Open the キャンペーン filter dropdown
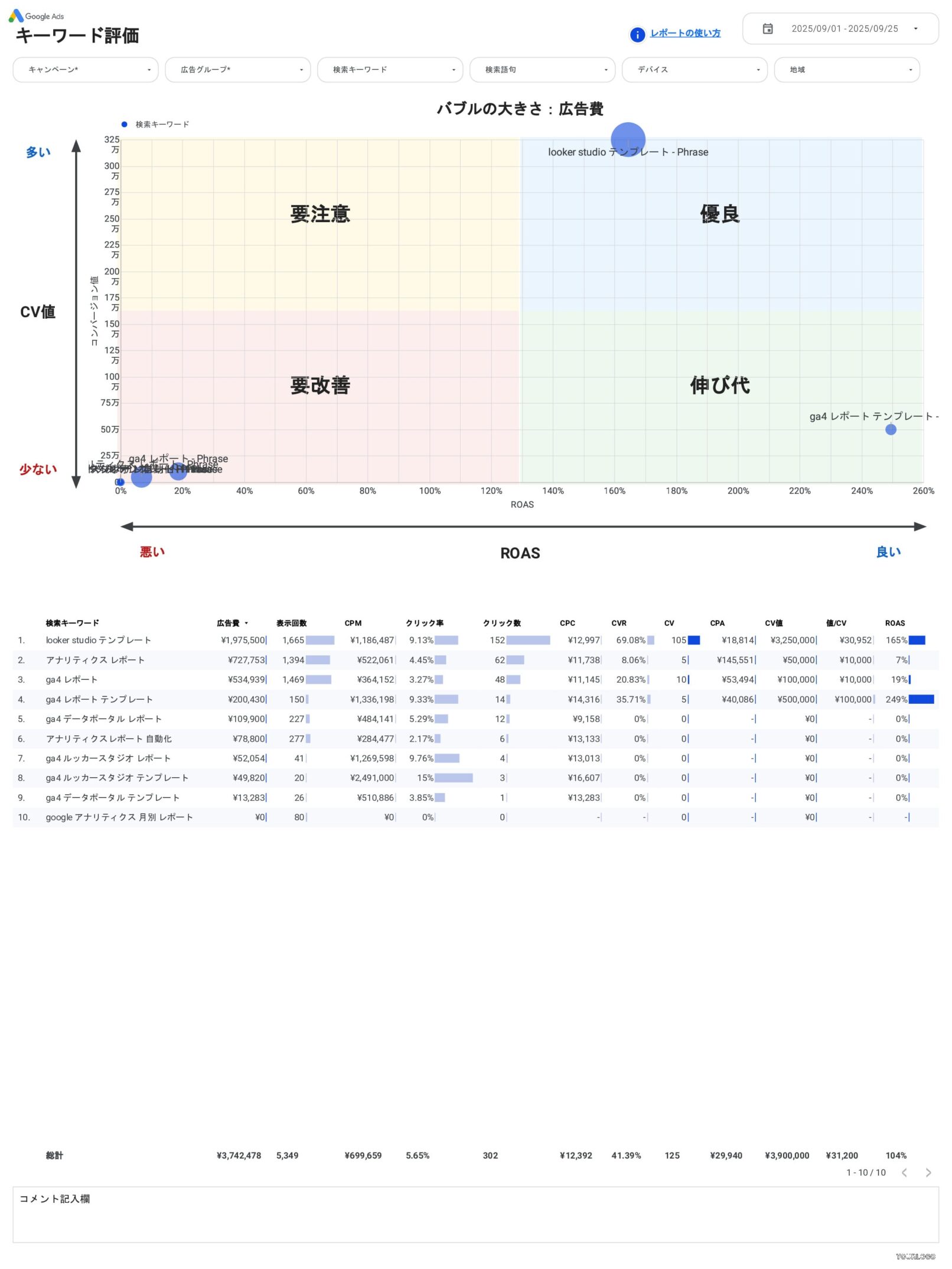952x1269 pixels. click(x=85, y=70)
